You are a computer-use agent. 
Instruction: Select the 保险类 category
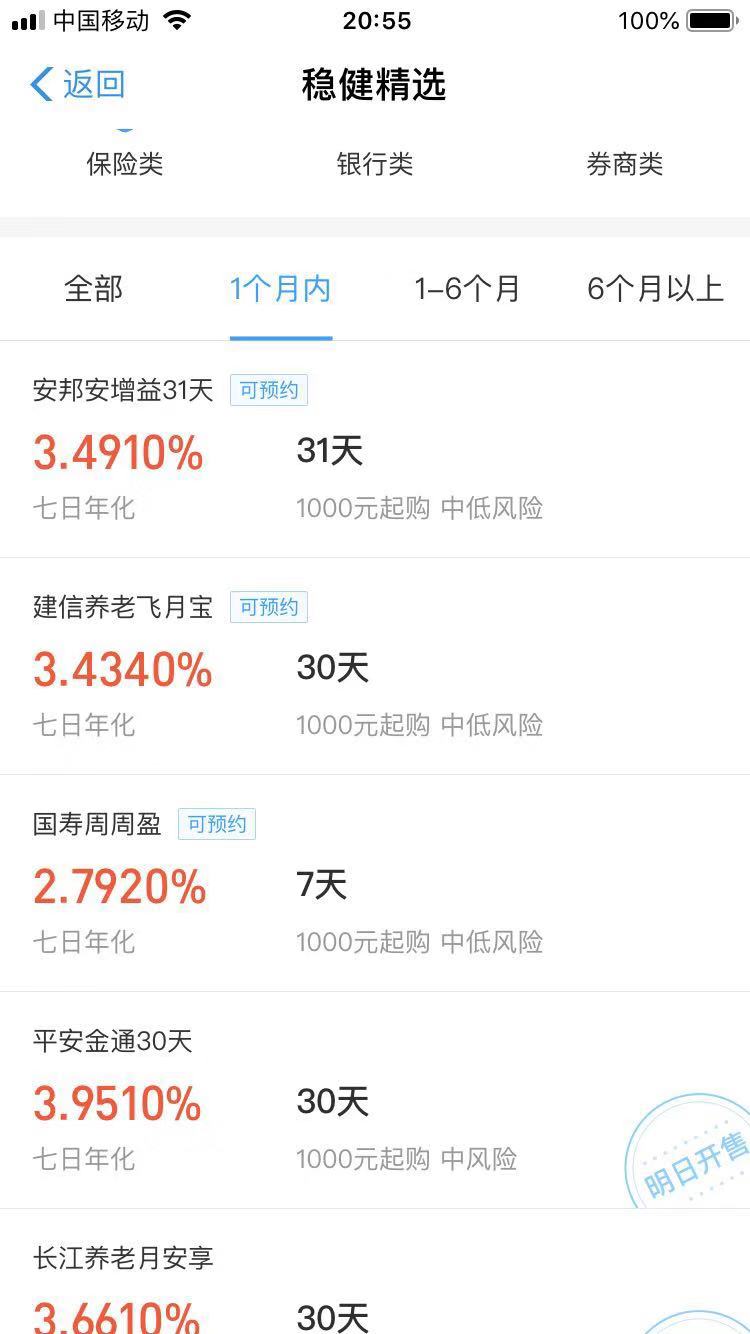pos(127,164)
